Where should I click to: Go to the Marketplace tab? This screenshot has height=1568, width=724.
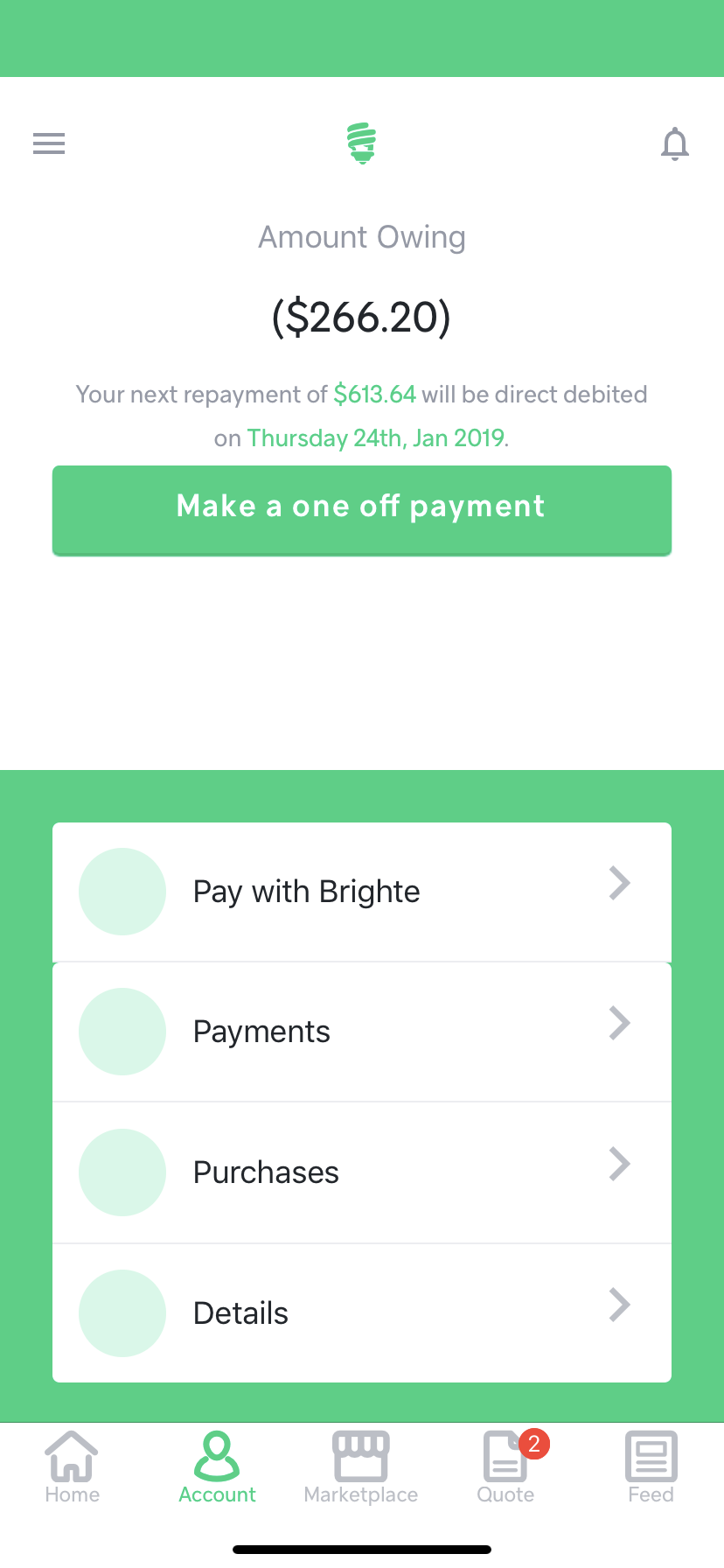point(361,1467)
